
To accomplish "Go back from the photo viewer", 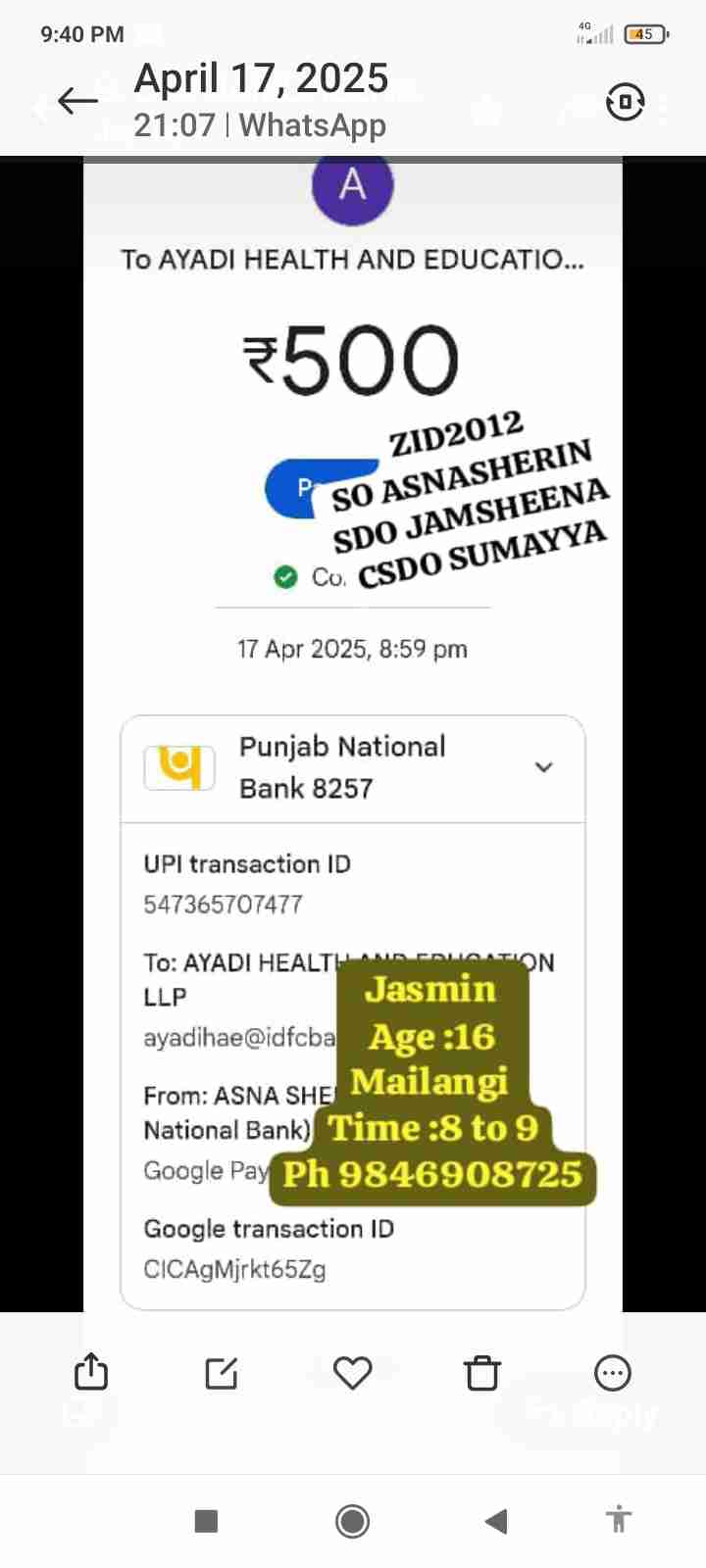I will click(77, 101).
